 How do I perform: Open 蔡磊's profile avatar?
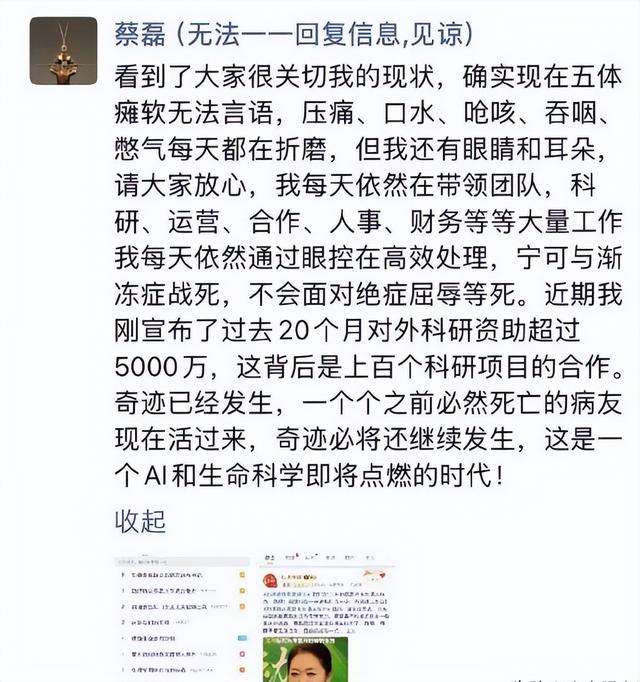[64, 51]
